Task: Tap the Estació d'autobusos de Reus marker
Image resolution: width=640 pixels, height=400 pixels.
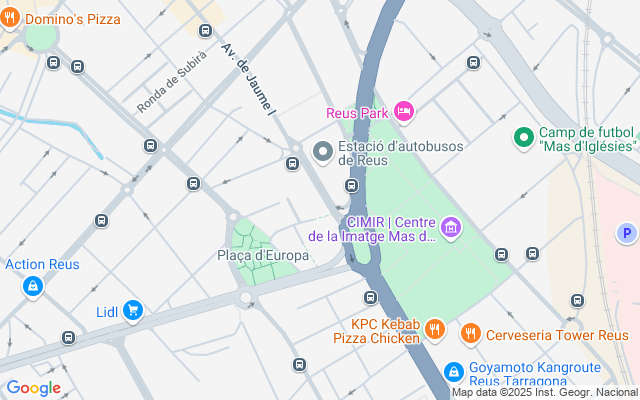Action: tap(323, 152)
